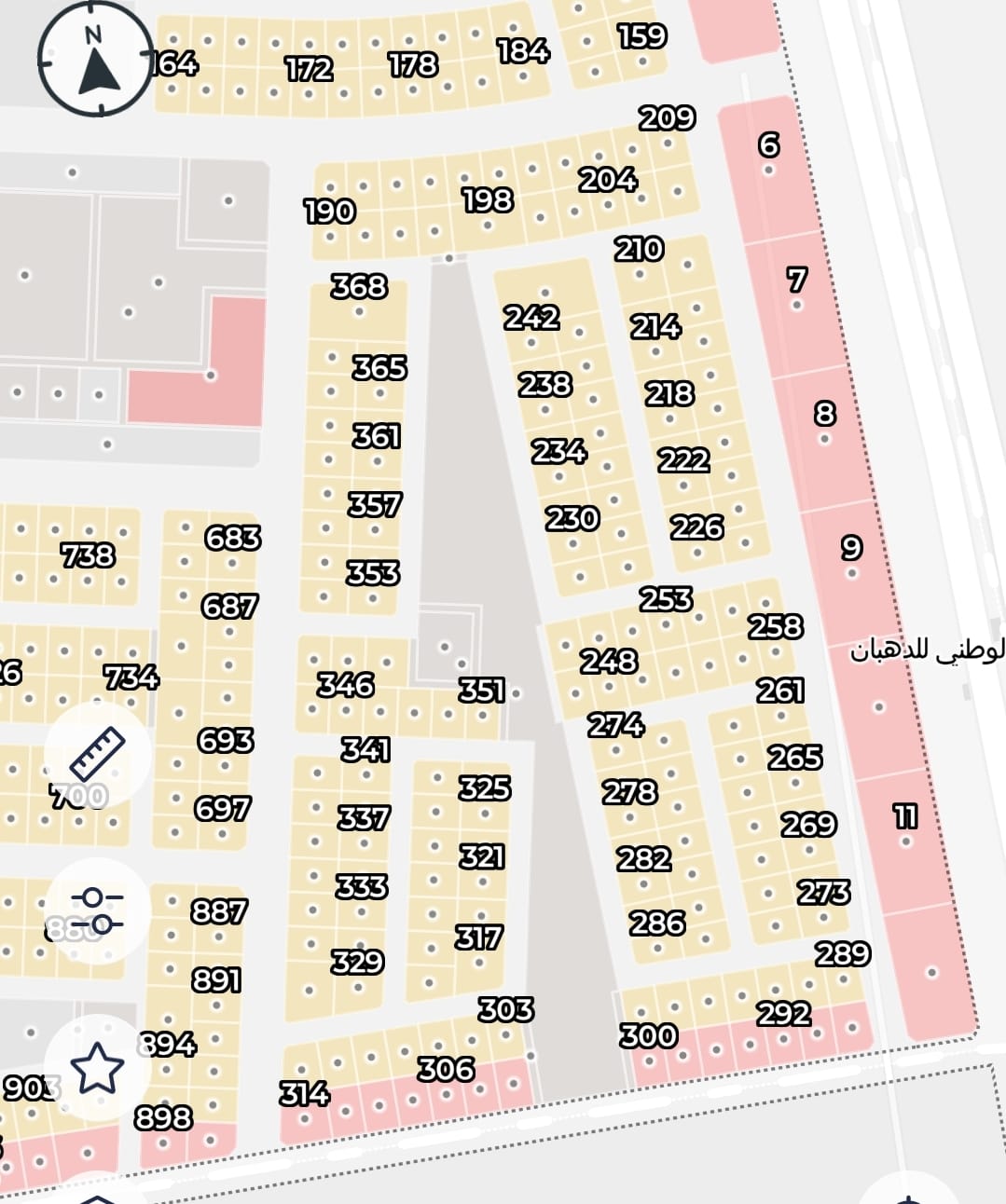Select land plot 242

pos(531,318)
